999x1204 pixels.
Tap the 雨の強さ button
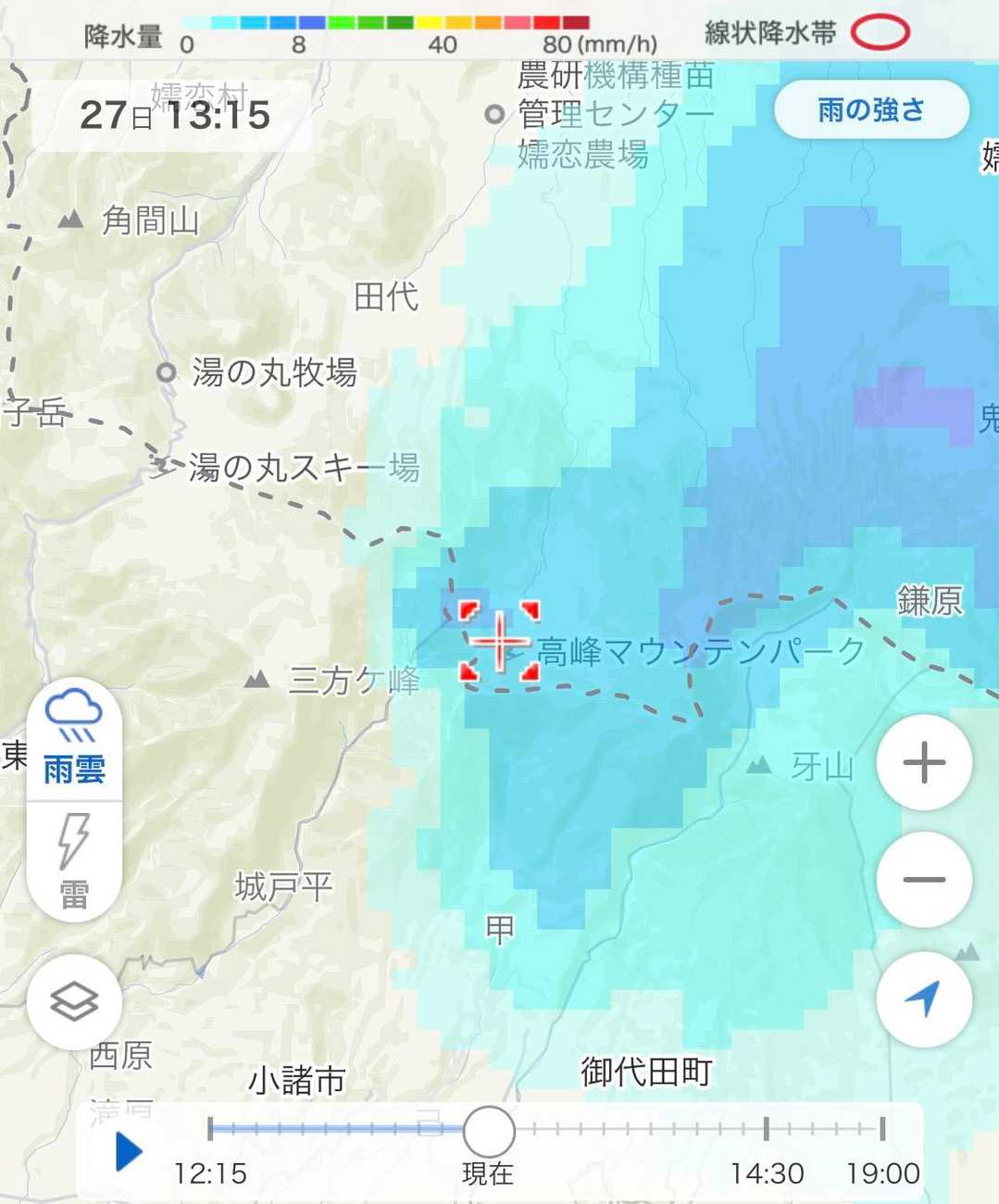pyautogui.click(x=870, y=110)
